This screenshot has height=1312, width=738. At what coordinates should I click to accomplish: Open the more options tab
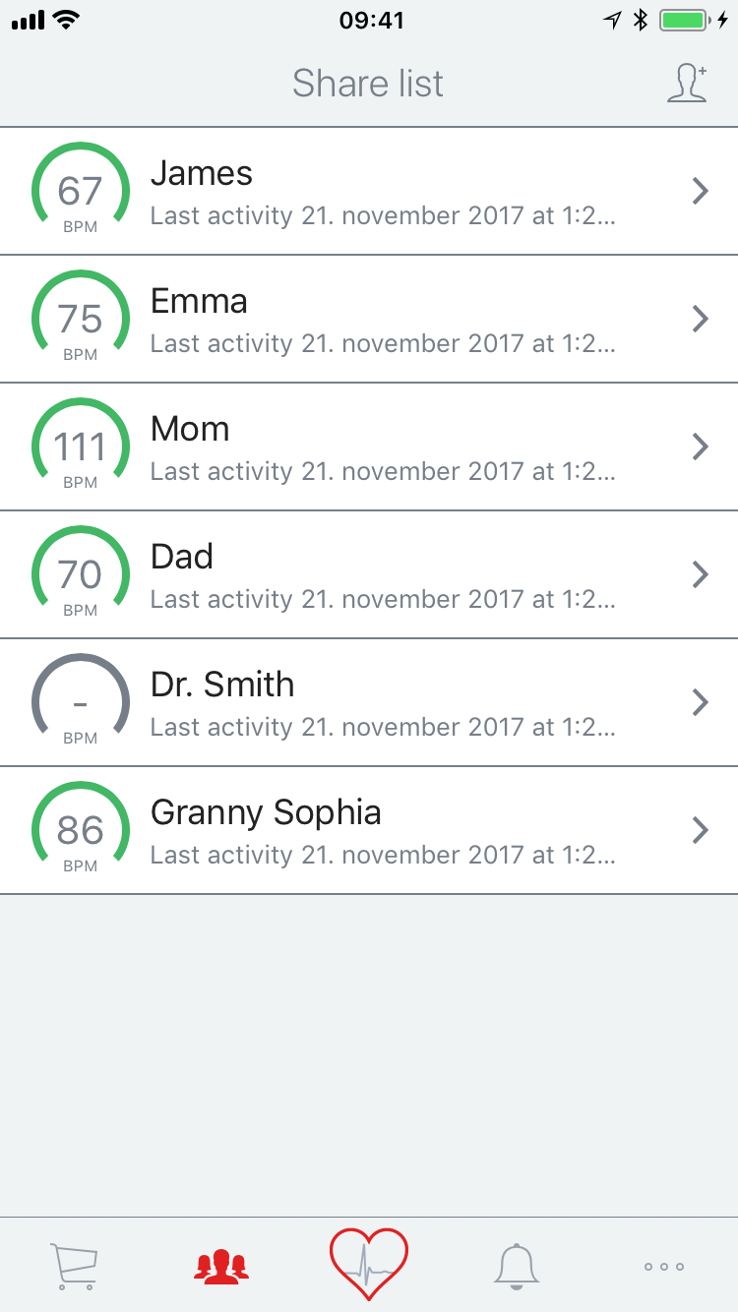tap(664, 1266)
